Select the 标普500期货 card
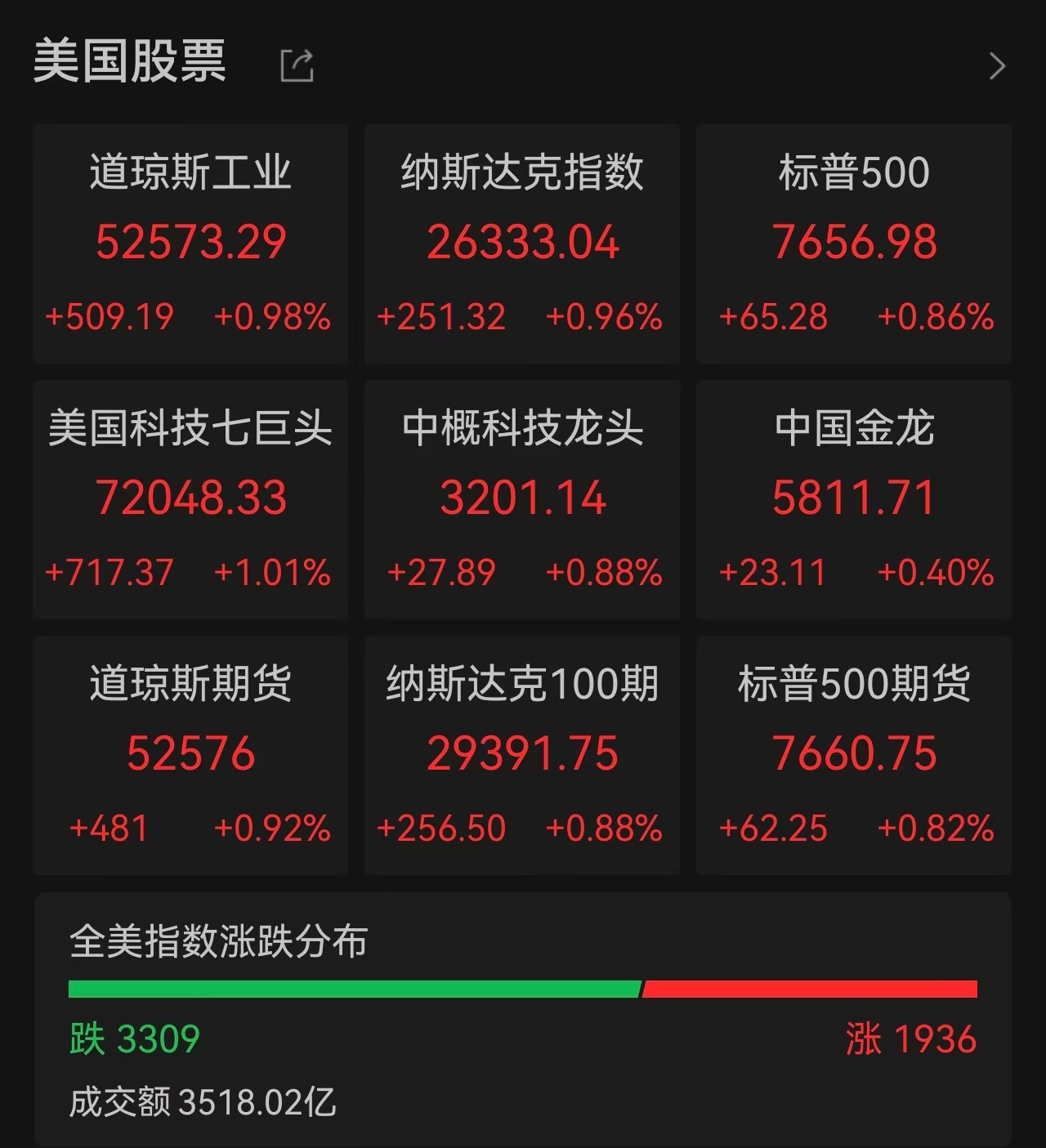This screenshot has height=1148, width=1046. tap(854, 755)
